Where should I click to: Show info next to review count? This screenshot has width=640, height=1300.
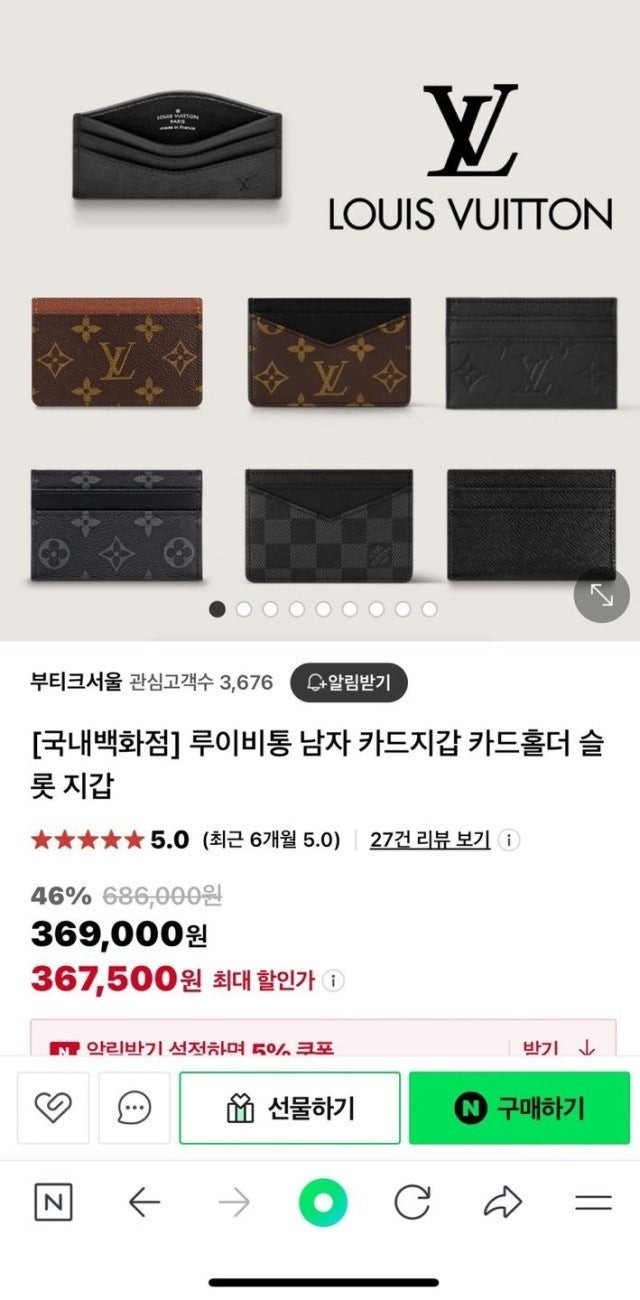pyautogui.click(x=509, y=840)
